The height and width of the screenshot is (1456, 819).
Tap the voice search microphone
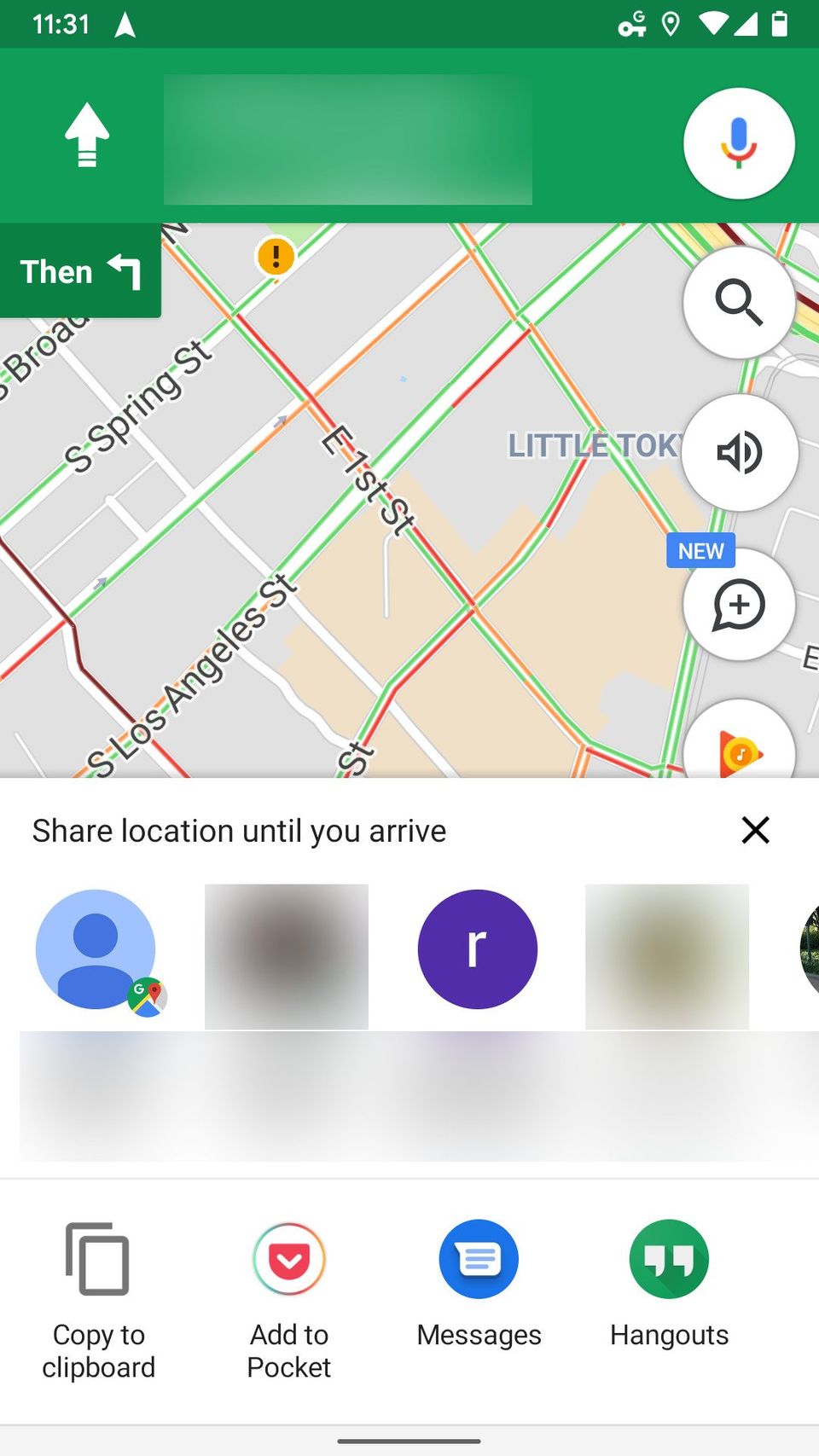739,143
